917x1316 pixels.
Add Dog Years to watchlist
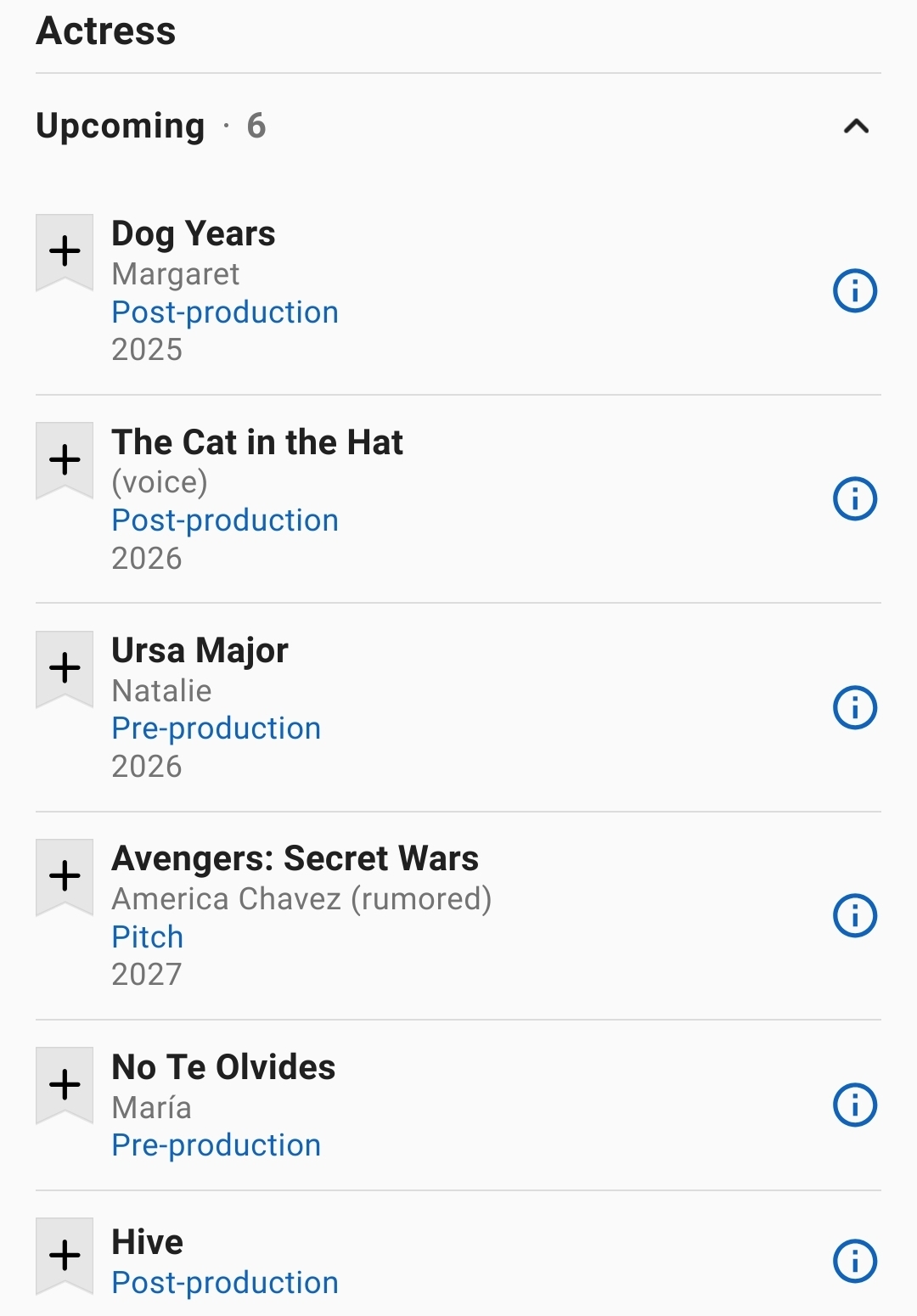[65, 251]
